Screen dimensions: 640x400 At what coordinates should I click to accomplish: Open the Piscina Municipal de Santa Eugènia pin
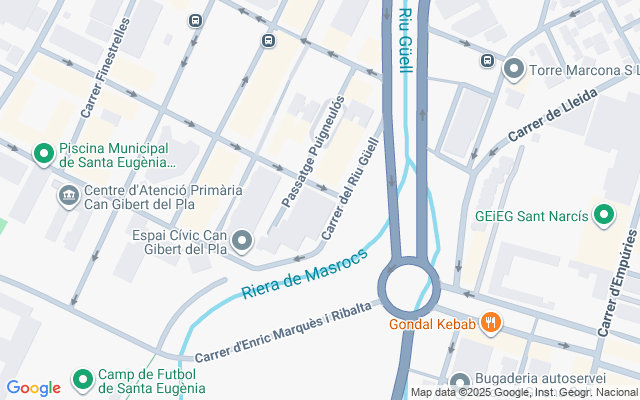44,154
